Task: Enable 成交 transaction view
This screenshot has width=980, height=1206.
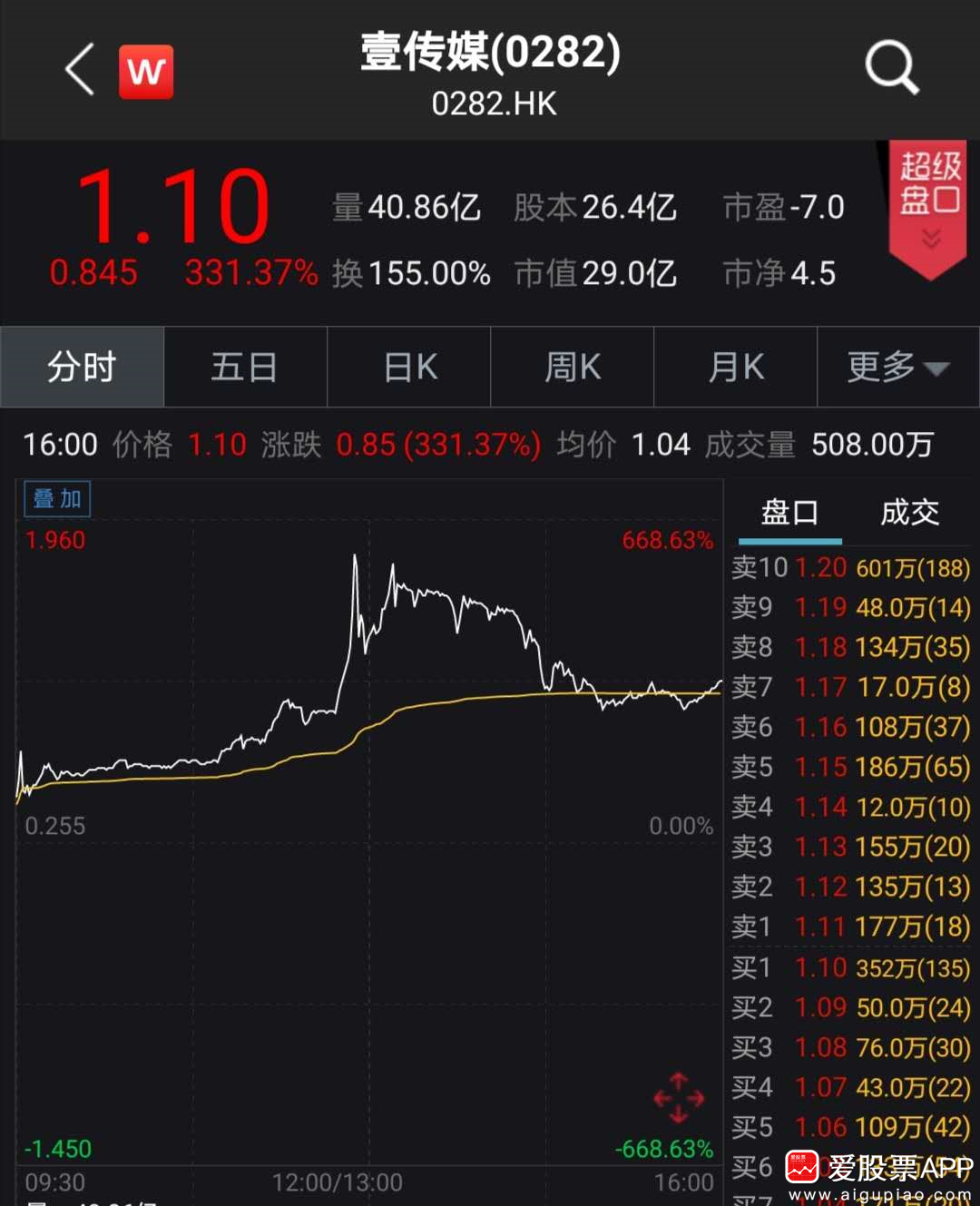Action: 910,513
